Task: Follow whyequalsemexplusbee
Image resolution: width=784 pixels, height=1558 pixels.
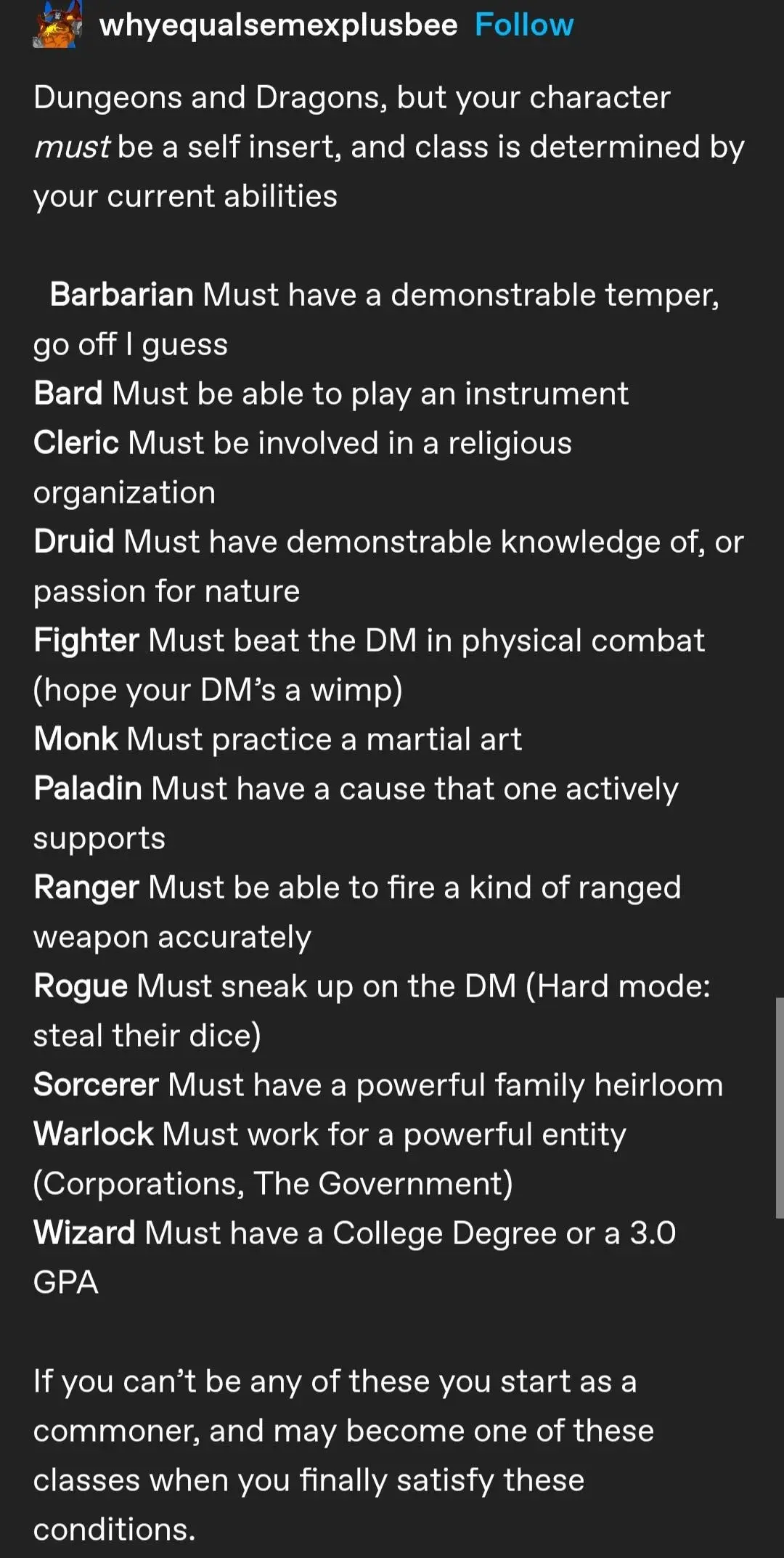Action: 524,25
